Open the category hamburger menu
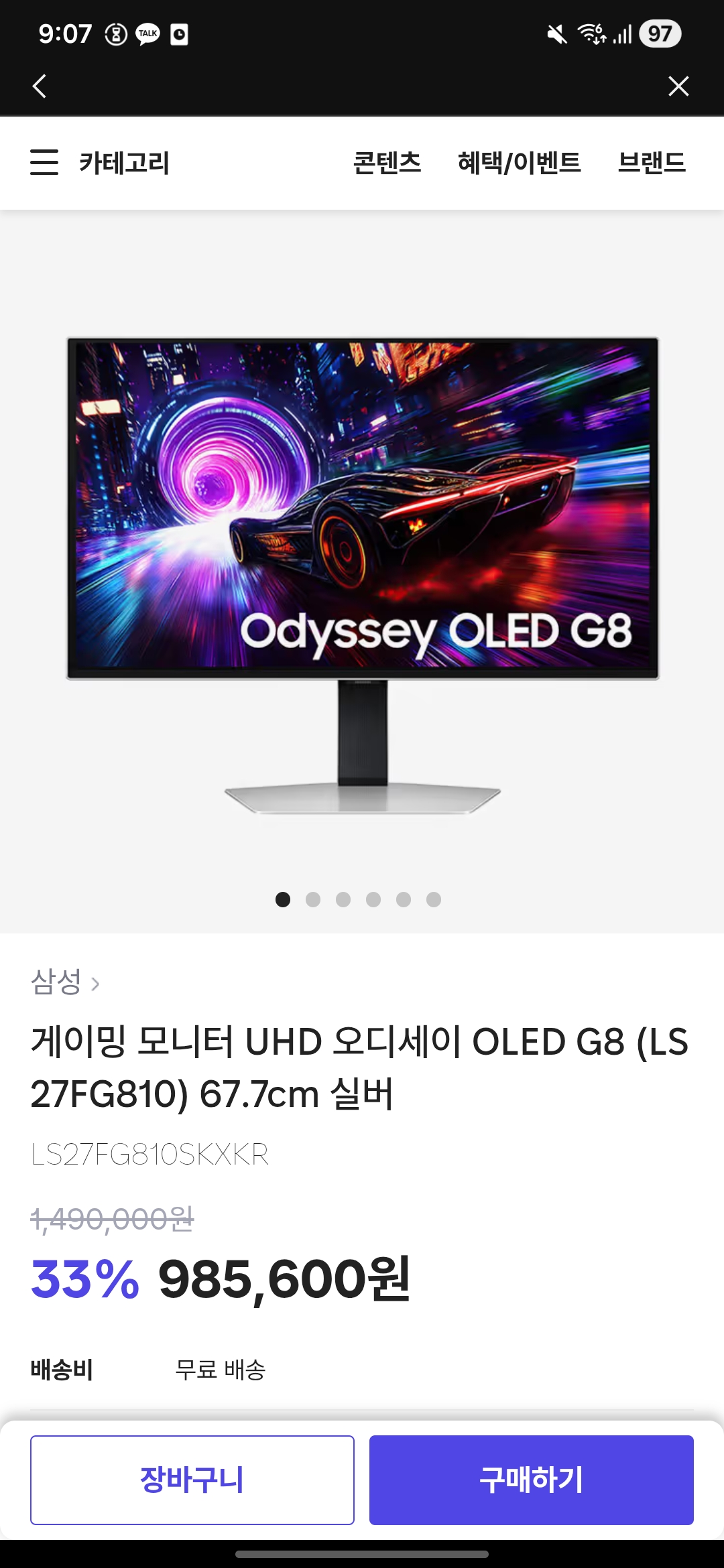 [x=44, y=163]
